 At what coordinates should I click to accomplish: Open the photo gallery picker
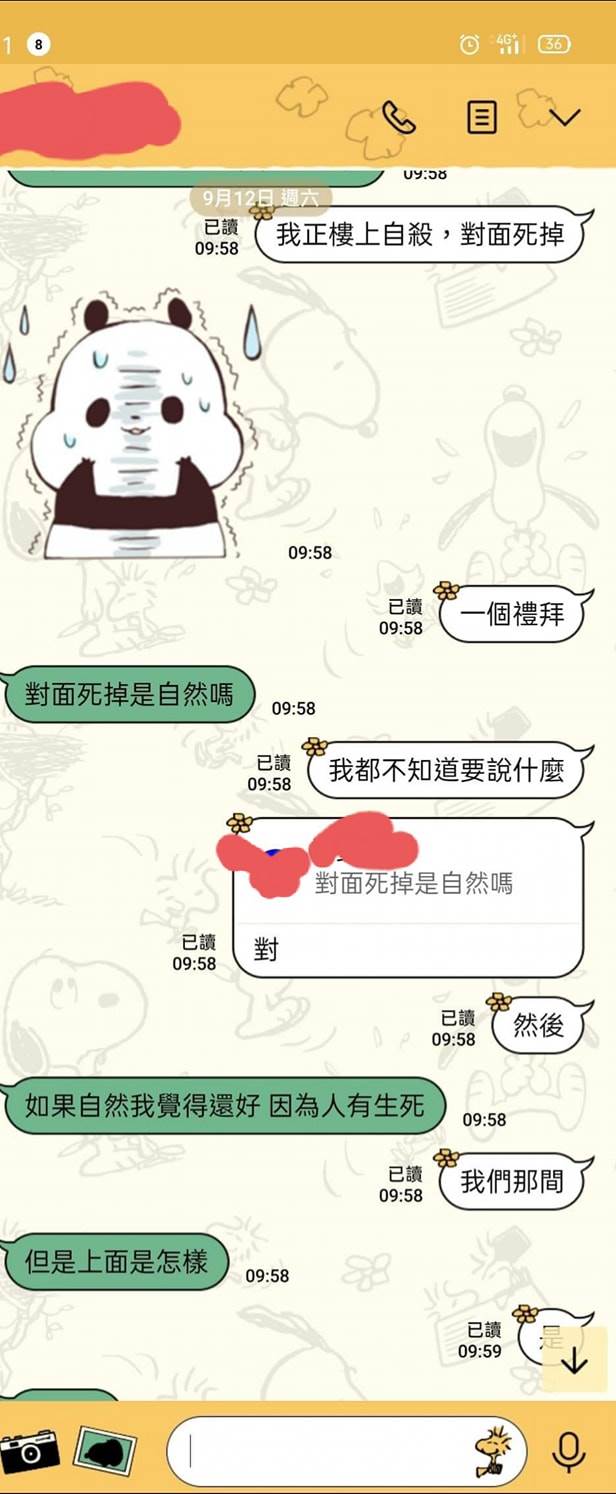click(x=104, y=1450)
